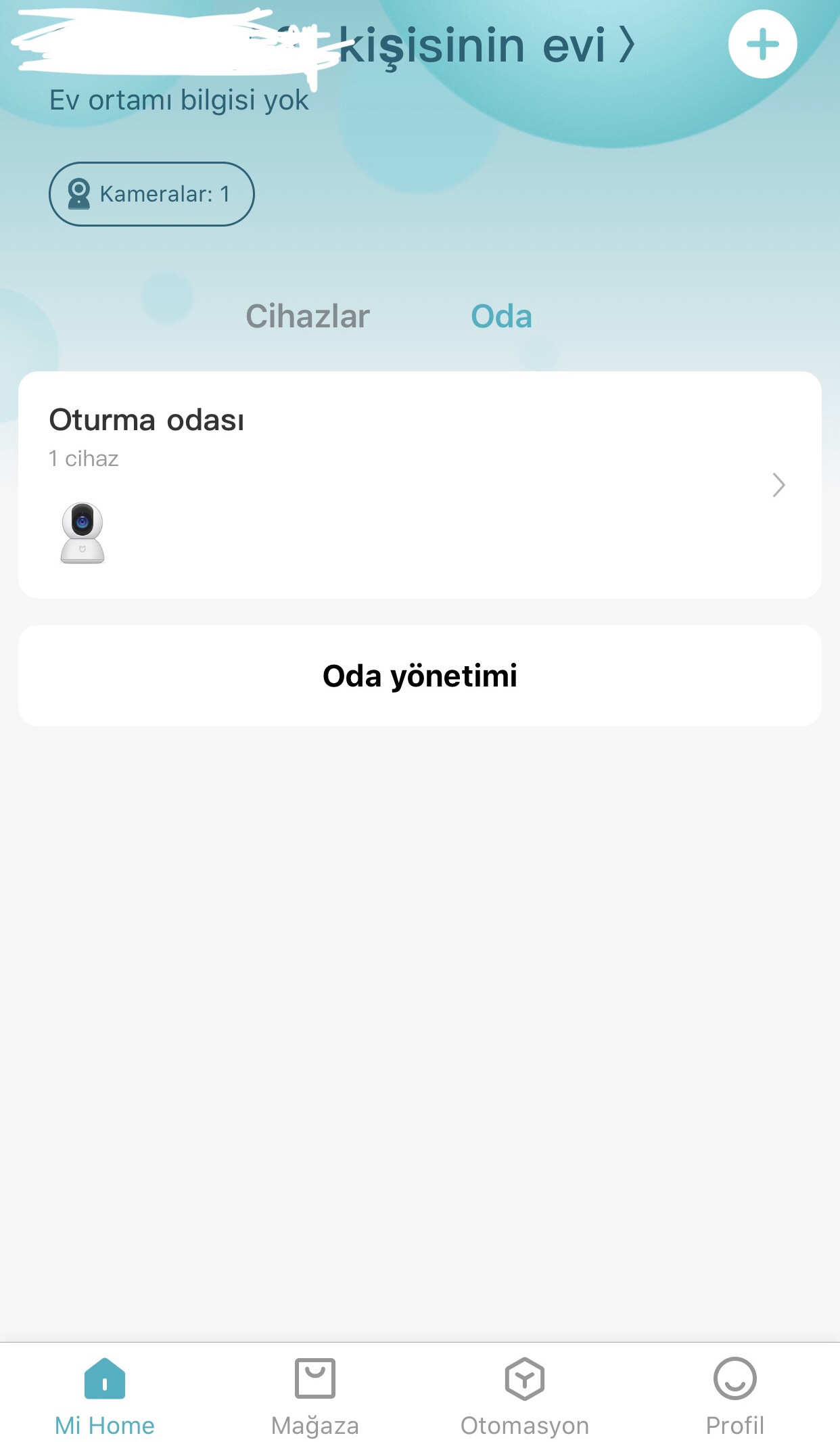The image size is (840, 1442).
Task: Switch to the Cihazlar tab
Action: point(308,317)
